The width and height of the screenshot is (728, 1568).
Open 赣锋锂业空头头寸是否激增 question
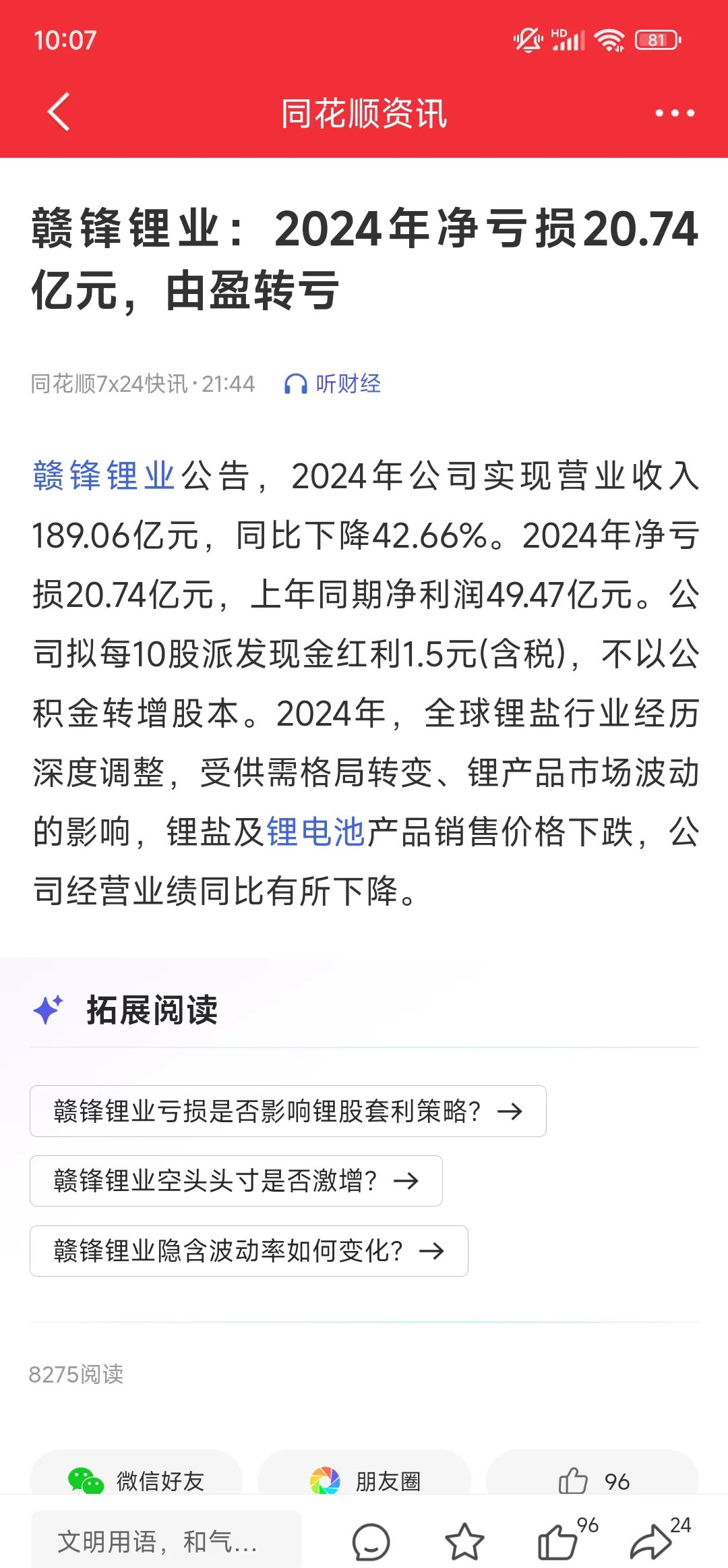coord(236,1181)
